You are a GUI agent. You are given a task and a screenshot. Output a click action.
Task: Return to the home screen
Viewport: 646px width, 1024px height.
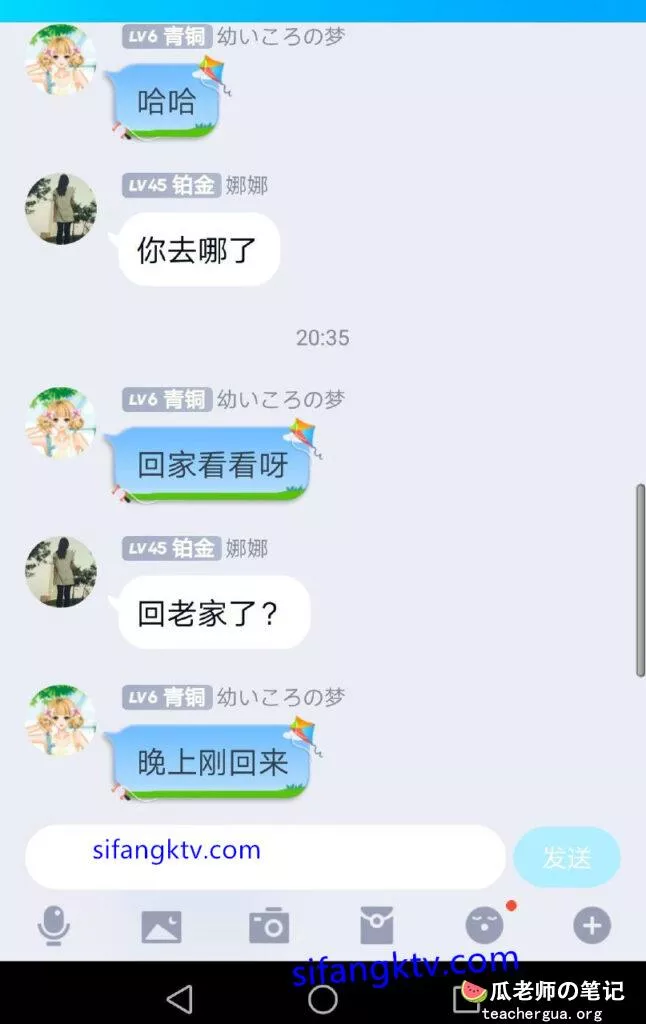pyautogui.click(x=323, y=997)
